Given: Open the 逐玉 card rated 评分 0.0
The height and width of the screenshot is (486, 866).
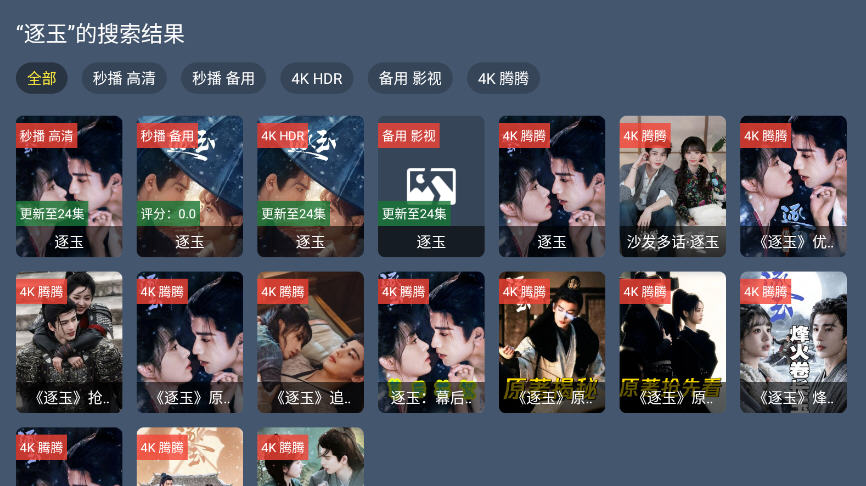Looking at the screenshot, I should (190, 186).
